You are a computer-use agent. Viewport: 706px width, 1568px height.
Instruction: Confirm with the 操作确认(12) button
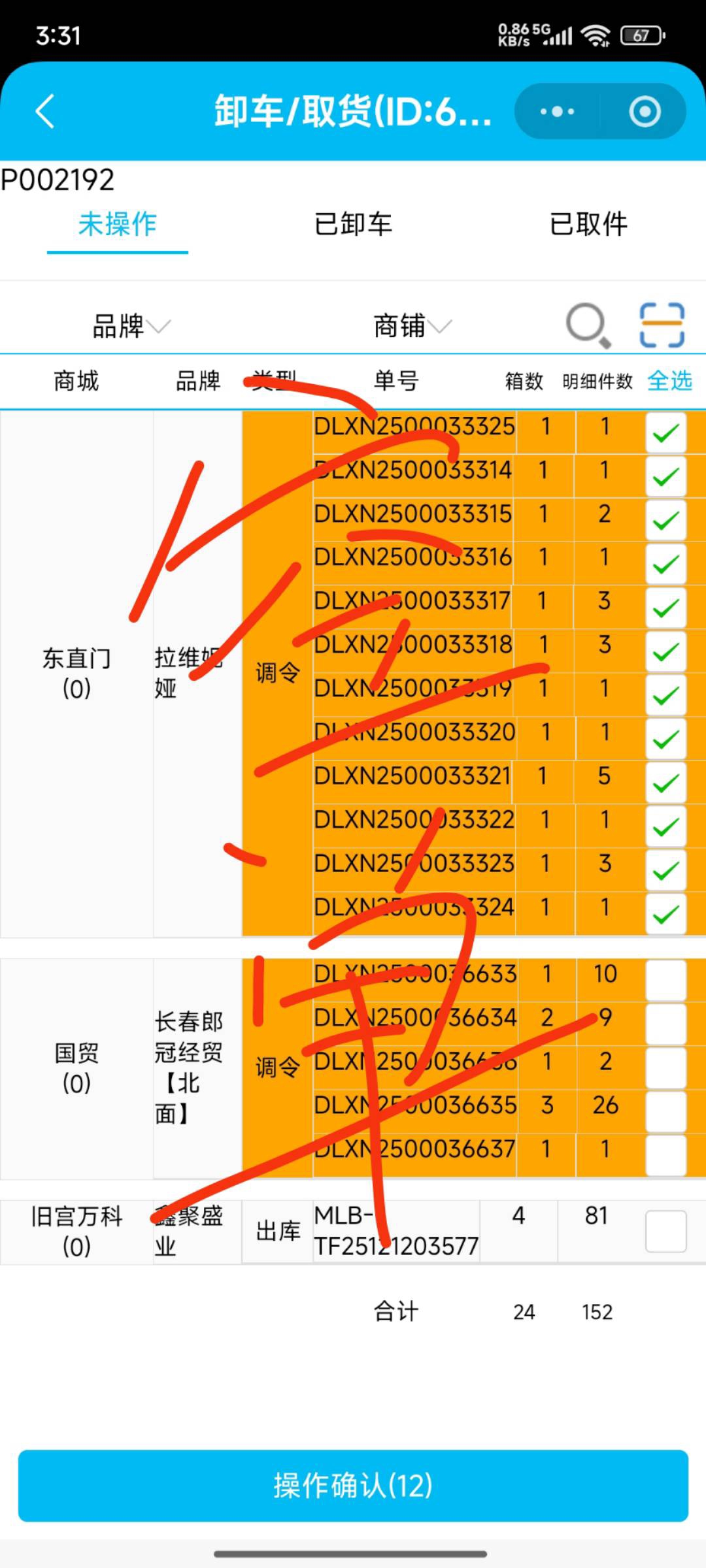coord(353,1485)
